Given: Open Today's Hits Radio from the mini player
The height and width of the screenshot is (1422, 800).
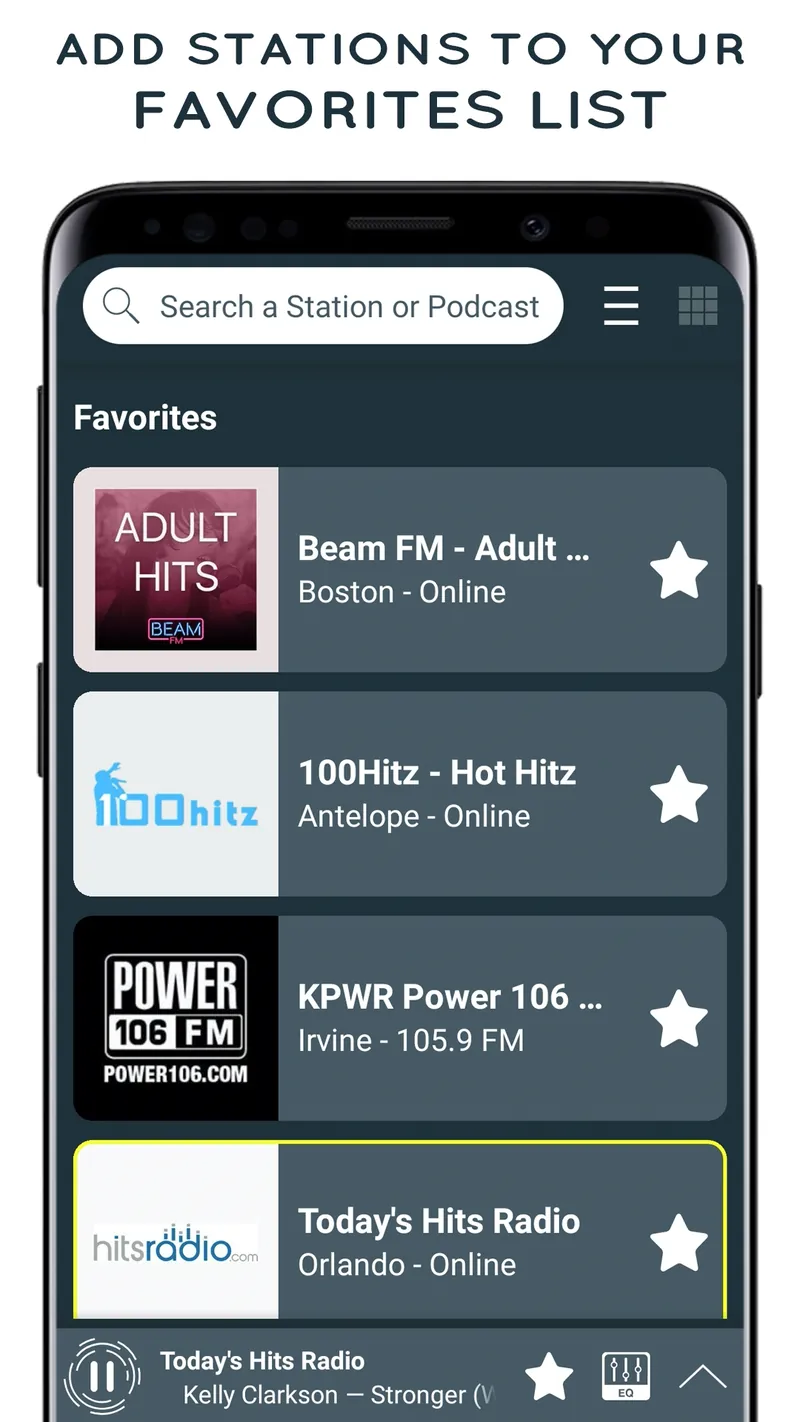Looking at the screenshot, I should tap(263, 1360).
